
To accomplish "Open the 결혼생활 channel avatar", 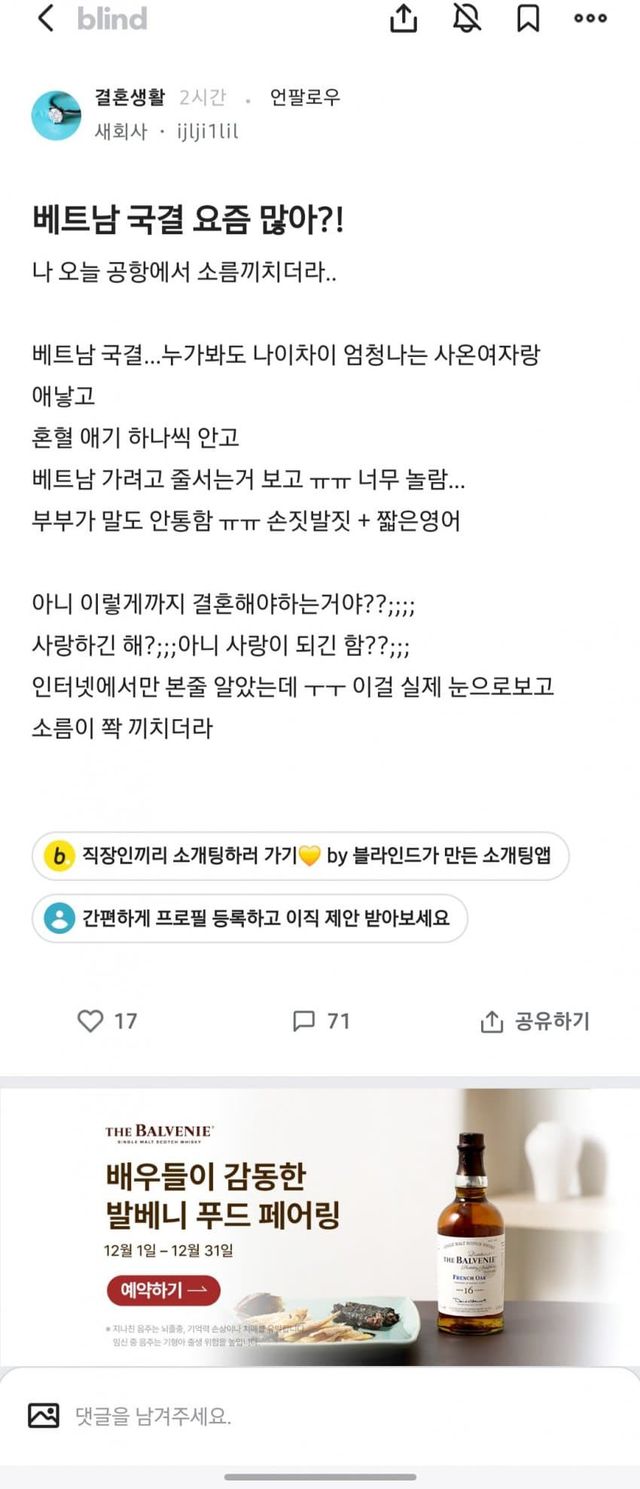I will (56, 115).
